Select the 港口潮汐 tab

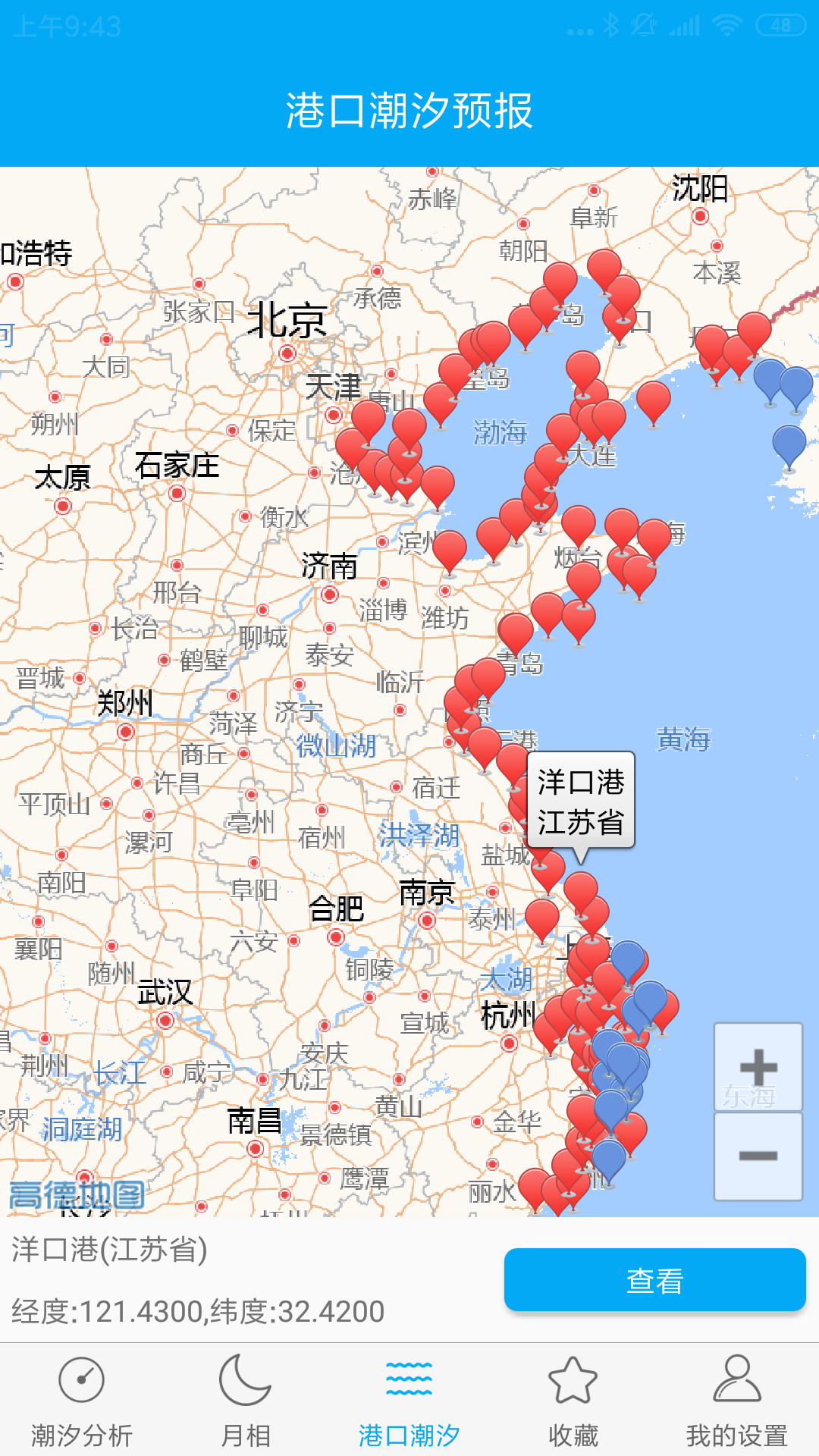click(x=409, y=1401)
